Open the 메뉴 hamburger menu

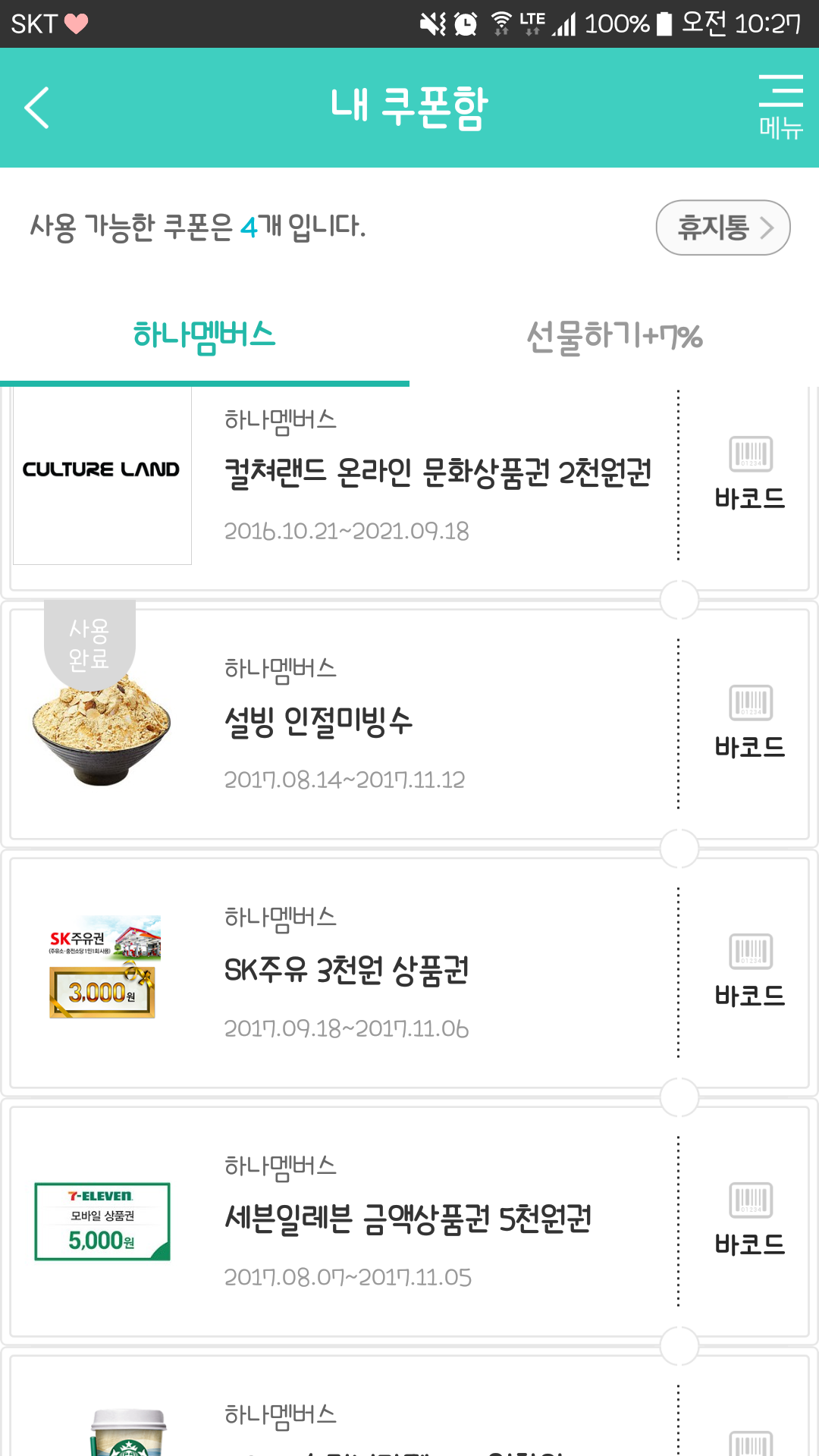(780, 107)
